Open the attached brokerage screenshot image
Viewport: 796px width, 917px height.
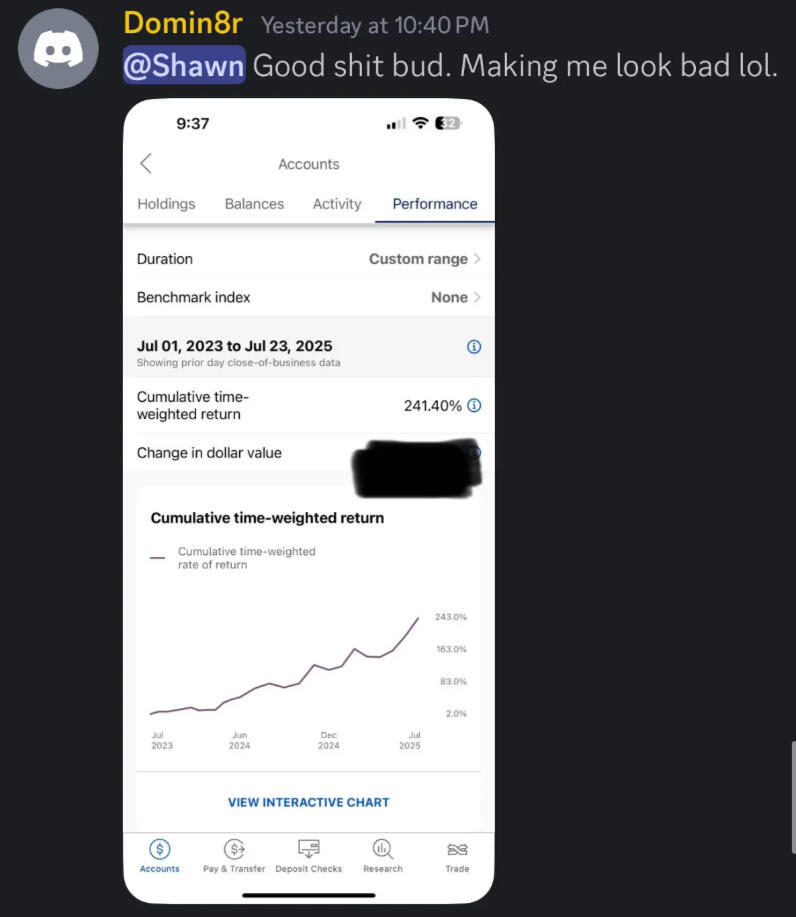tap(308, 500)
